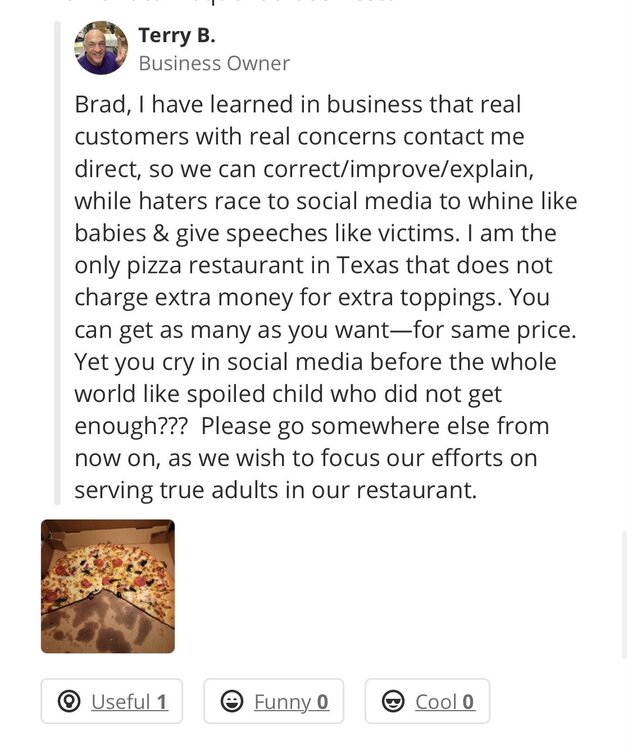The height and width of the screenshot is (750, 632).
Task: Vote the review as Funny
Action: pyautogui.click(x=273, y=701)
